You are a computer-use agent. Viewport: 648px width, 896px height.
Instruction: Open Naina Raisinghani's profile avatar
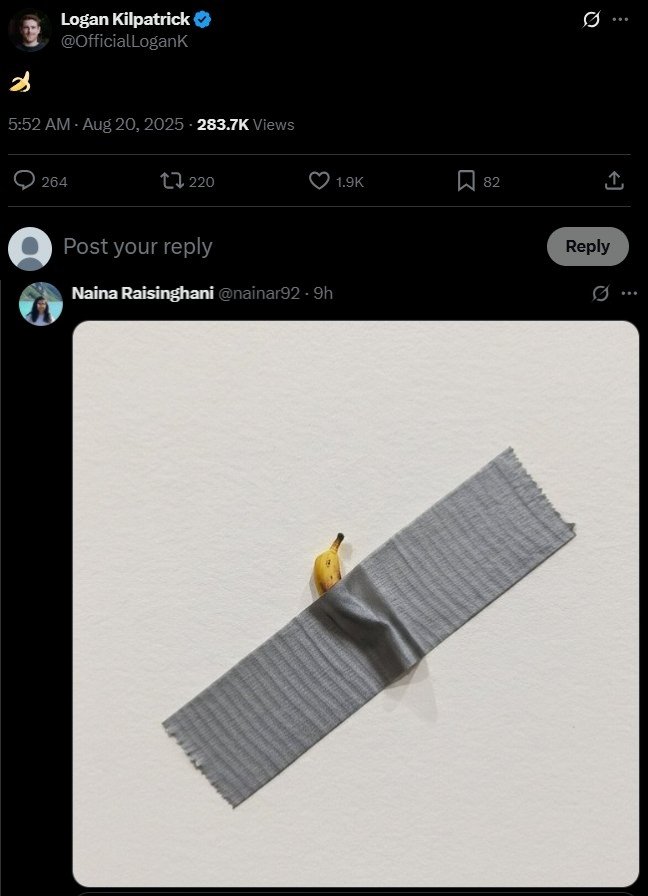click(41, 303)
